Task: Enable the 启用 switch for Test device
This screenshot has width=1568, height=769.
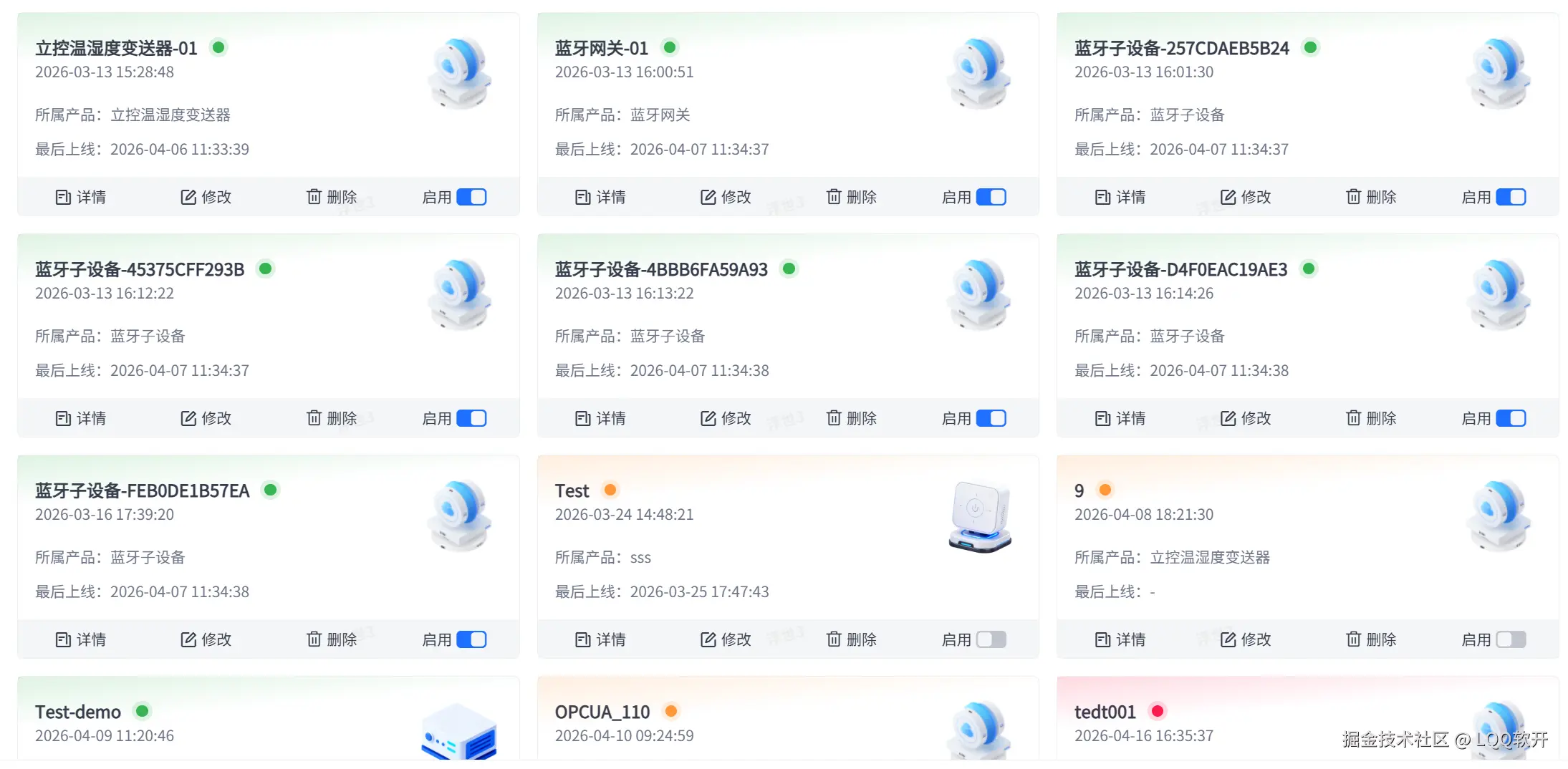Action: (x=991, y=639)
